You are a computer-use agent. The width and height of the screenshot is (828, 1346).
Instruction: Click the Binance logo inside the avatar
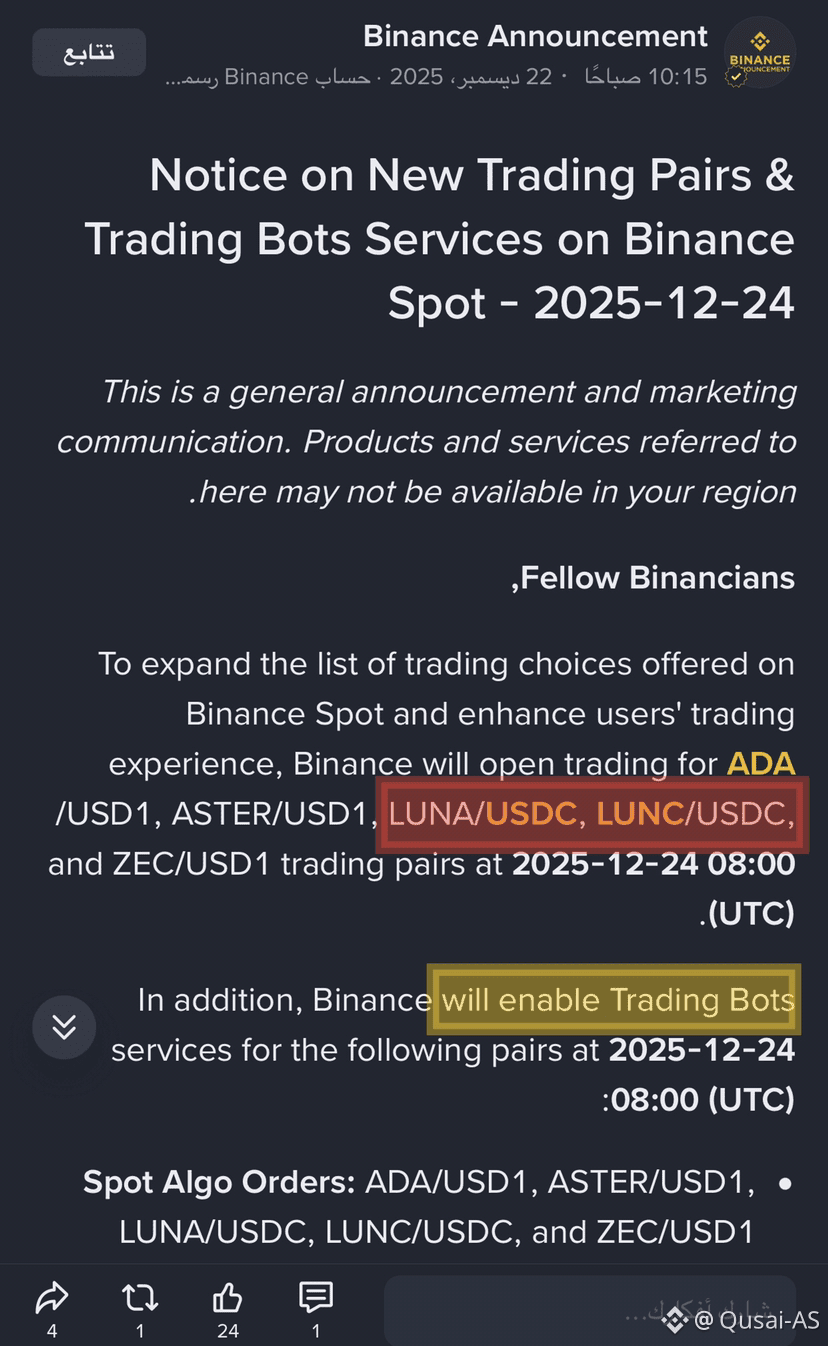pyautogui.click(x=760, y=42)
